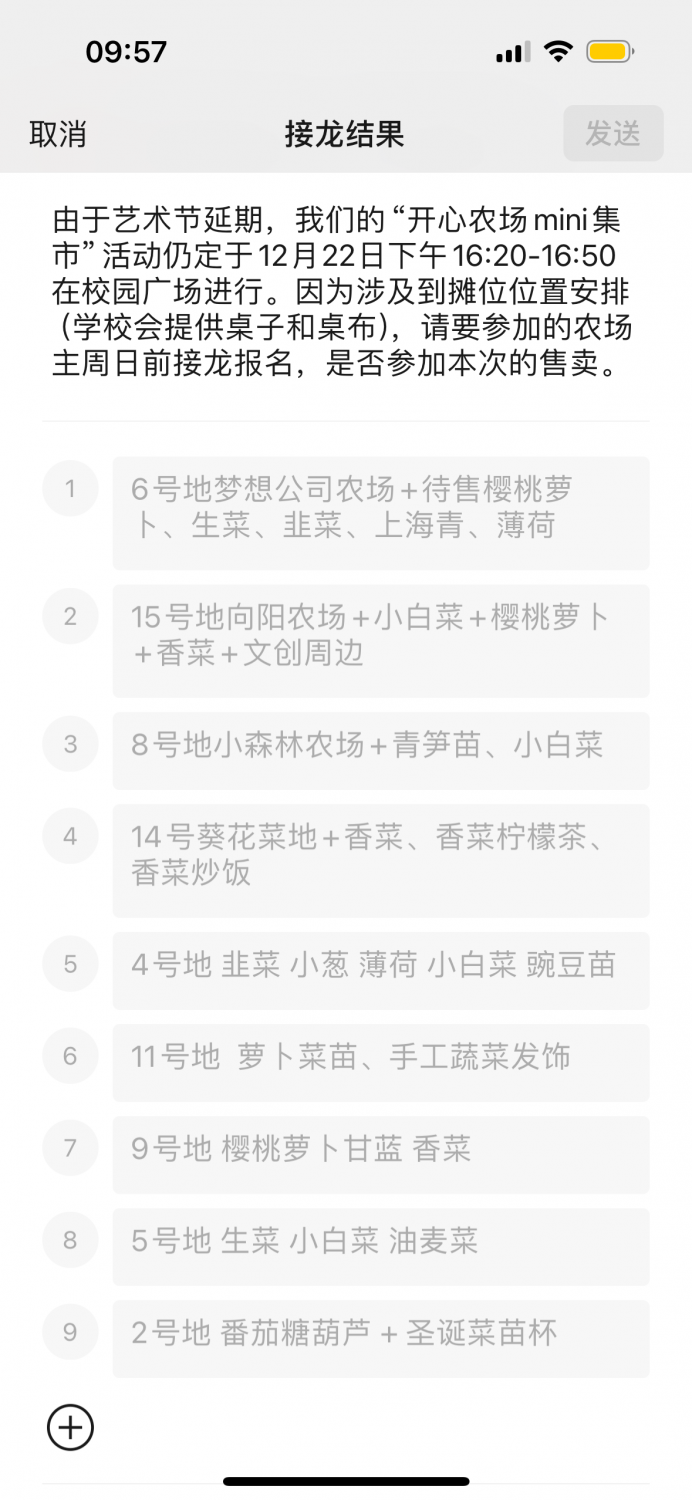The height and width of the screenshot is (1500, 692).
Task: Select entry 4 for 14号葵花菜地
Action: click(x=381, y=861)
